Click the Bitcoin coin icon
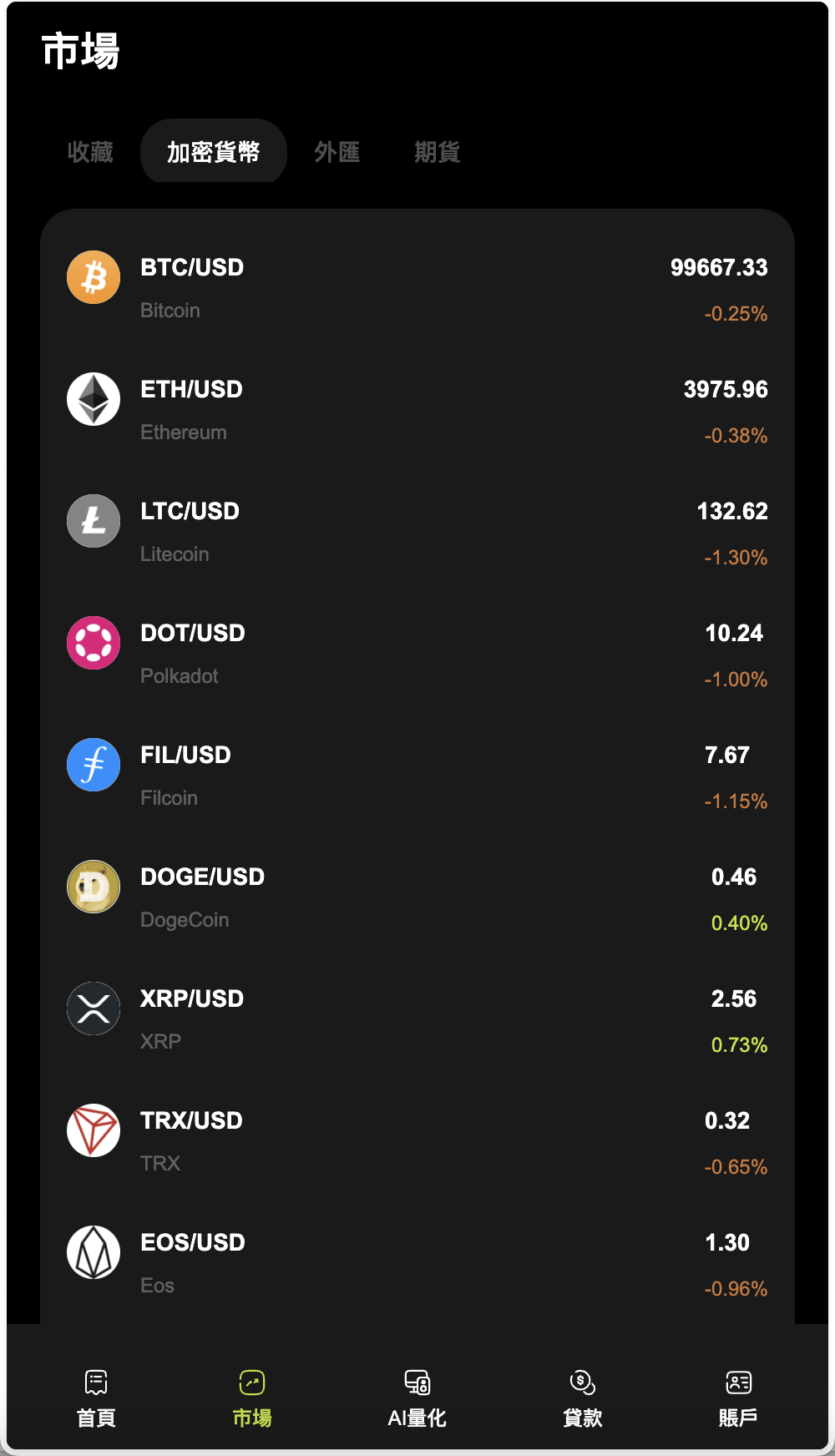The height and width of the screenshot is (1456, 835). [93, 276]
